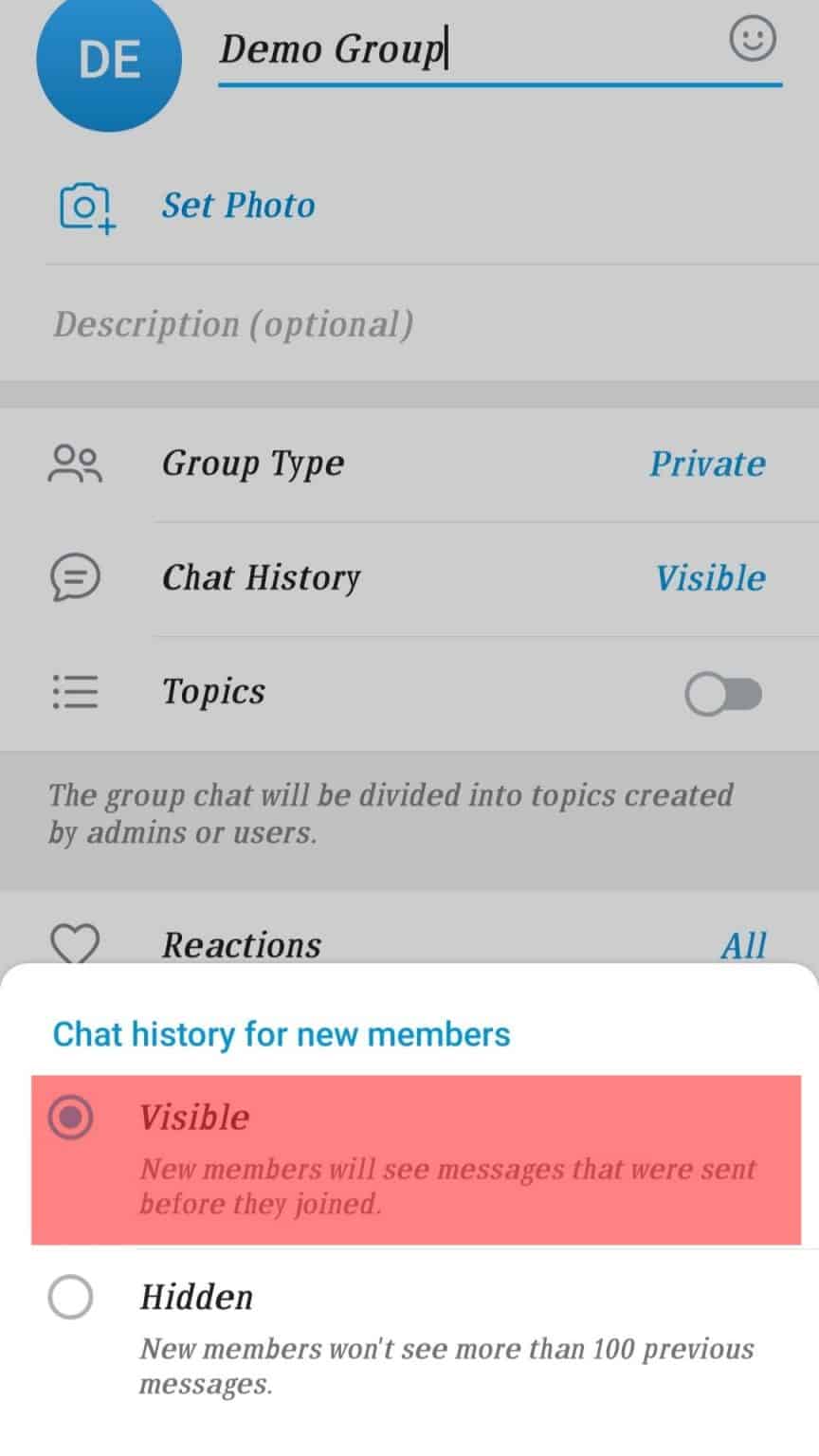Click the Topics list icon

tap(75, 693)
